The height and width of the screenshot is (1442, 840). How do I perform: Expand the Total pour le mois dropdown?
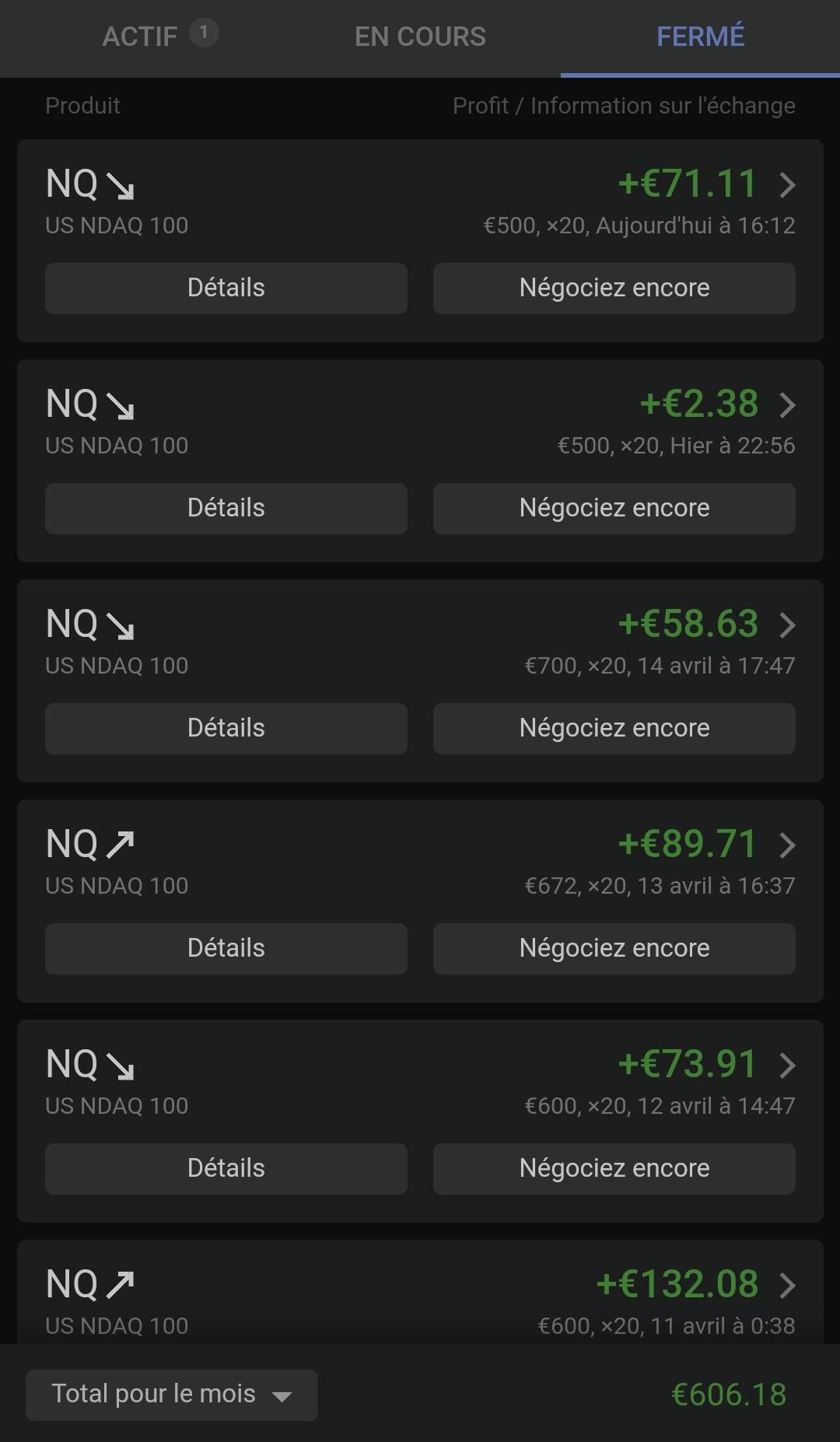coord(171,1395)
